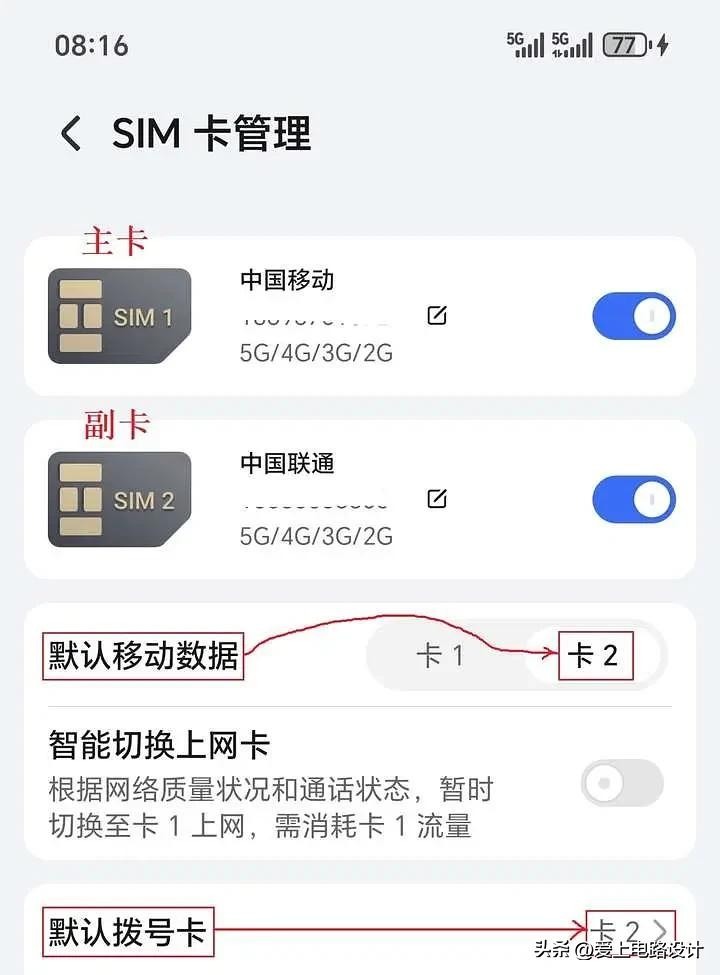
Task: Disable the SIM 1 中国移动 switch
Action: pyautogui.click(x=634, y=318)
